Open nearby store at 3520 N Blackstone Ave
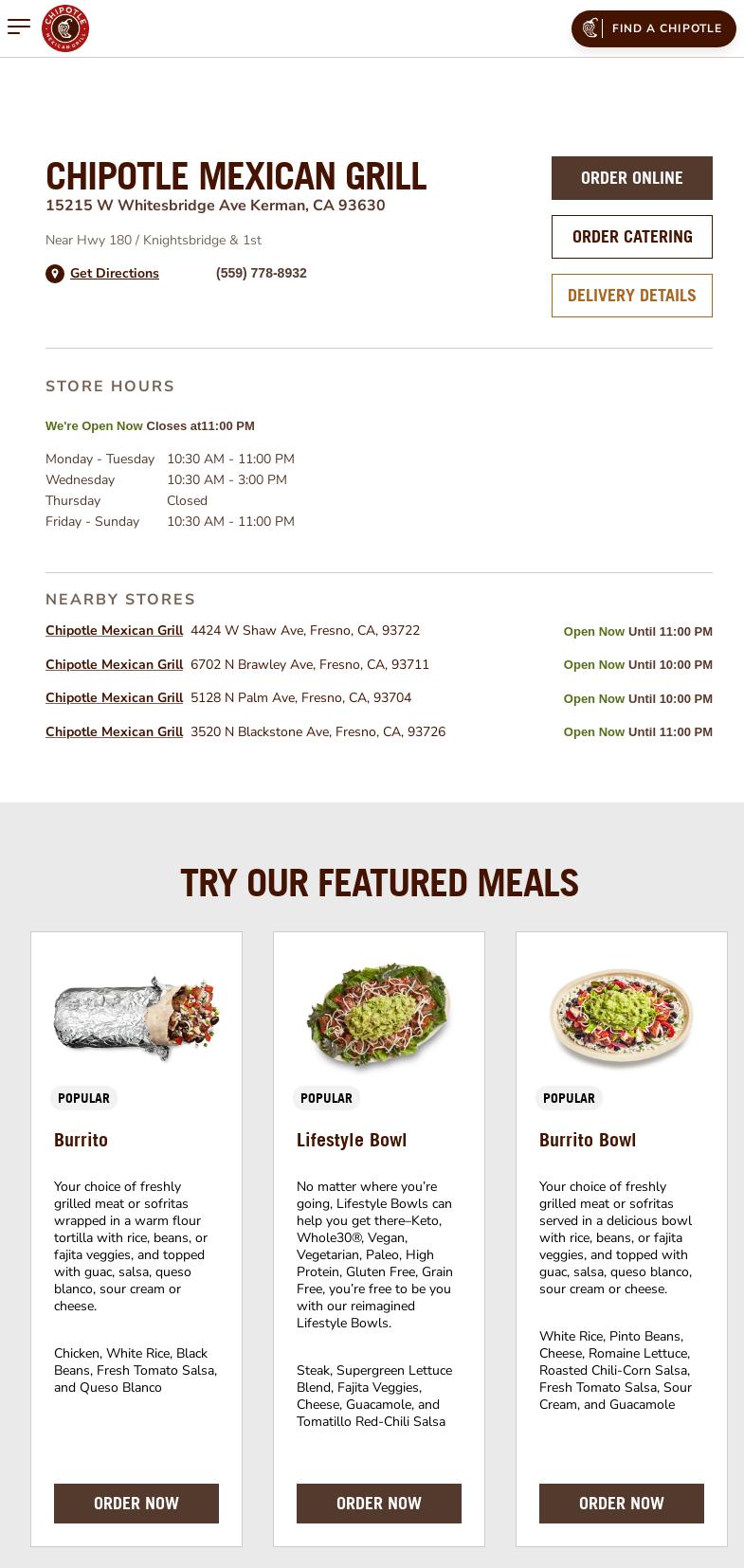 tap(114, 731)
